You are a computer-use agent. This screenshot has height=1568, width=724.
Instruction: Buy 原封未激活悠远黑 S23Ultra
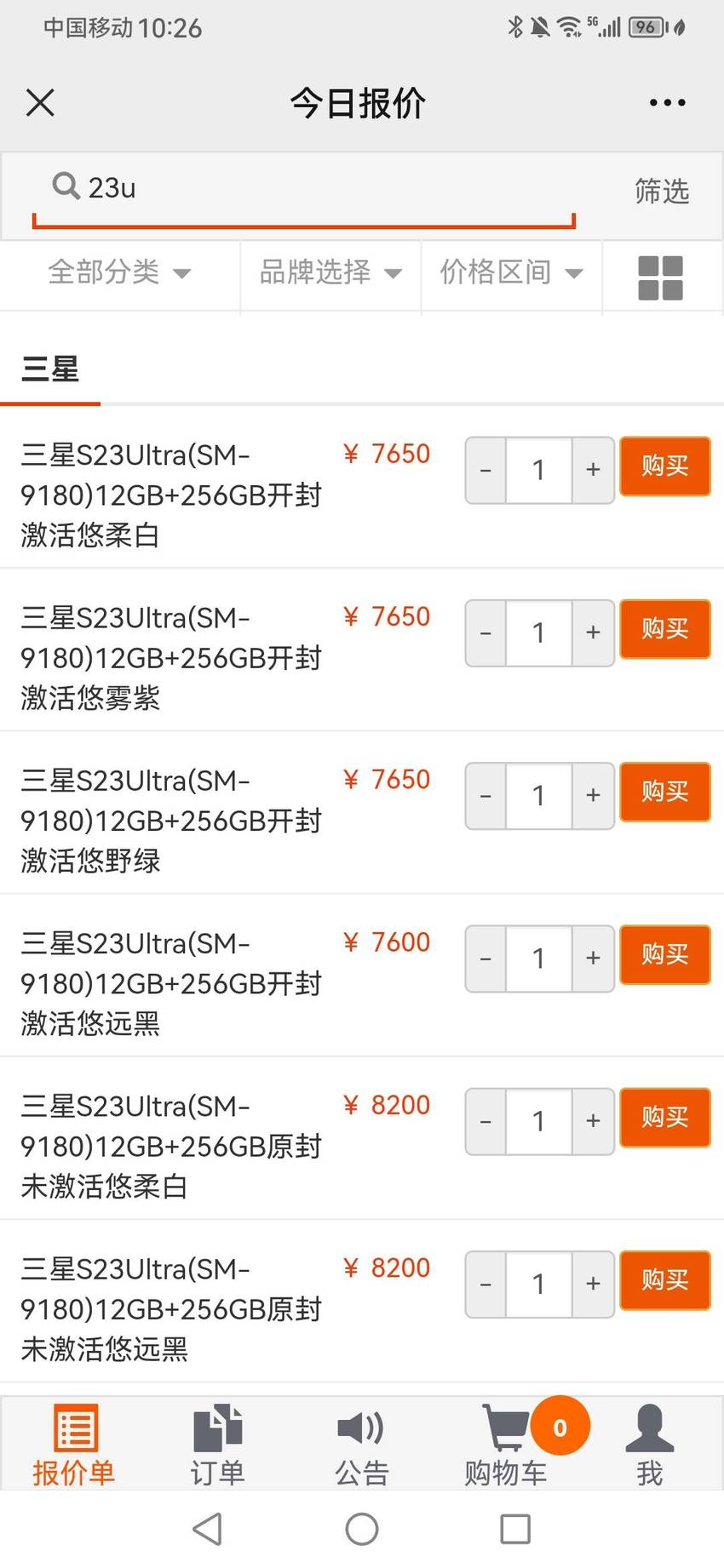[665, 1280]
